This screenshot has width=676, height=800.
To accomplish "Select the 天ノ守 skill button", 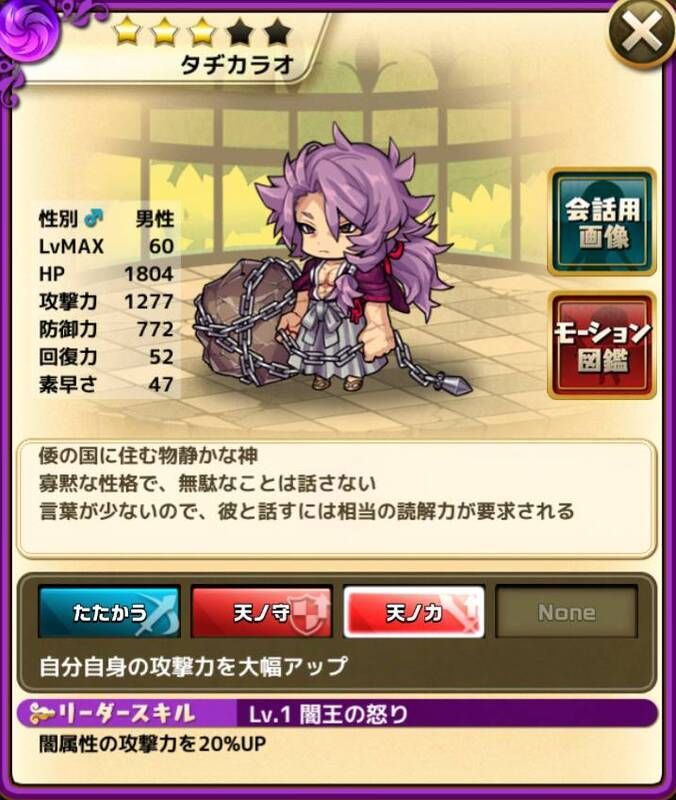I will click(x=261, y=612).
